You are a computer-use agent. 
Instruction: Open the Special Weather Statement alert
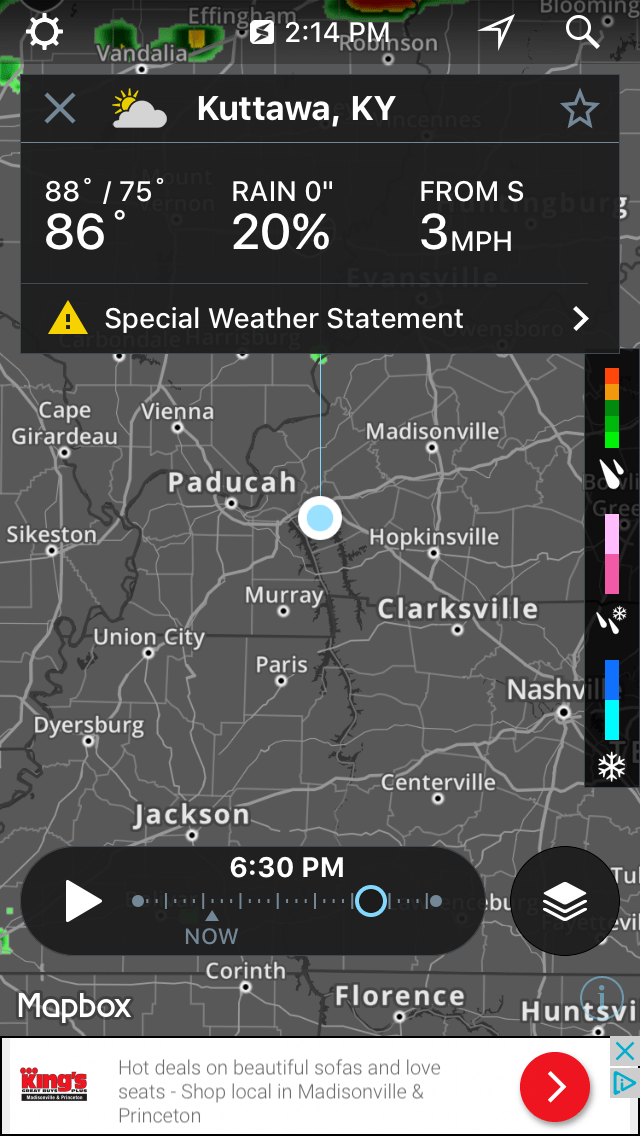(319, 319)
